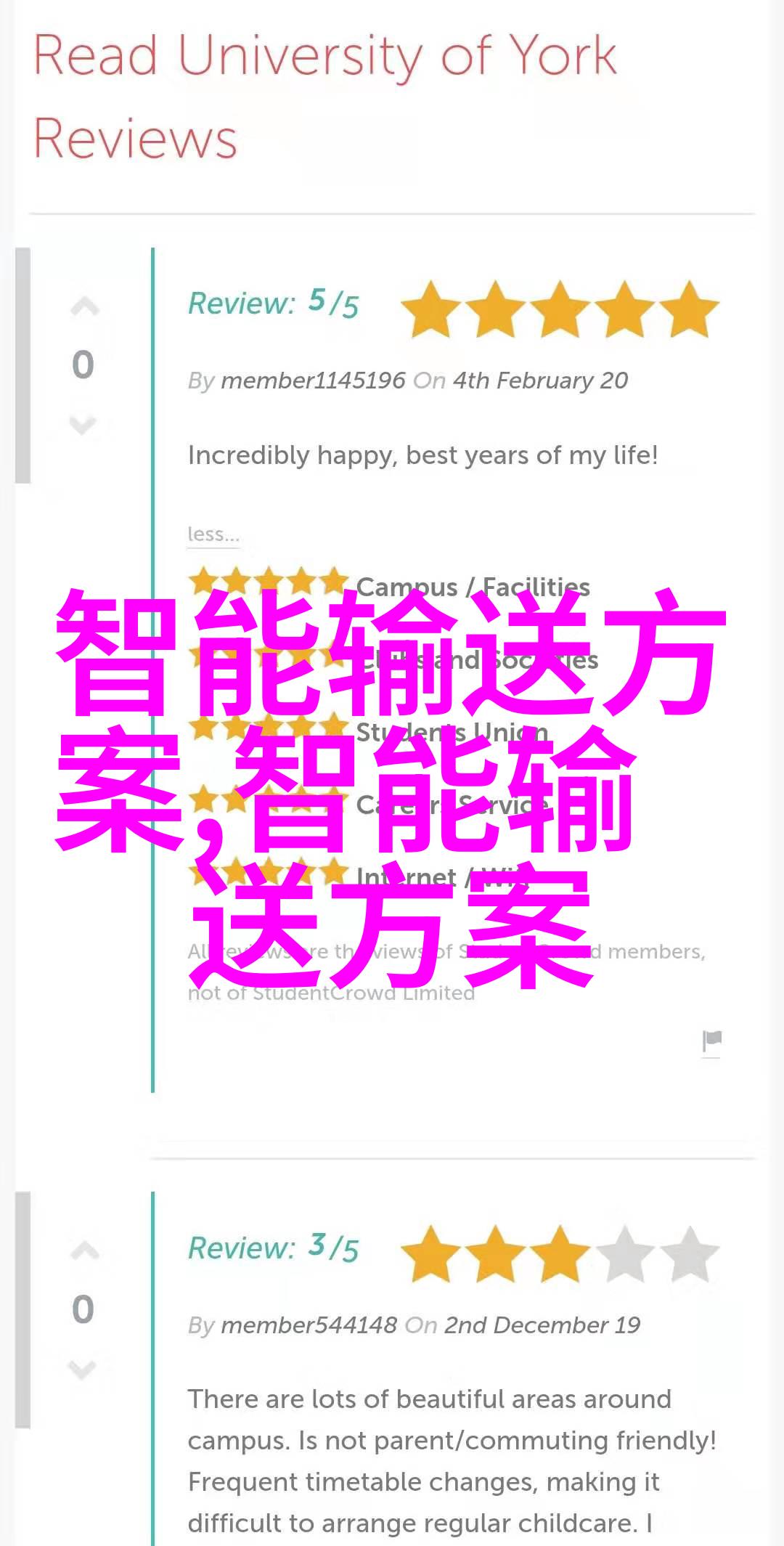Downvote the review by member1145196
Viewport: 784px width, 1546px height.
[x=83, y=424]
